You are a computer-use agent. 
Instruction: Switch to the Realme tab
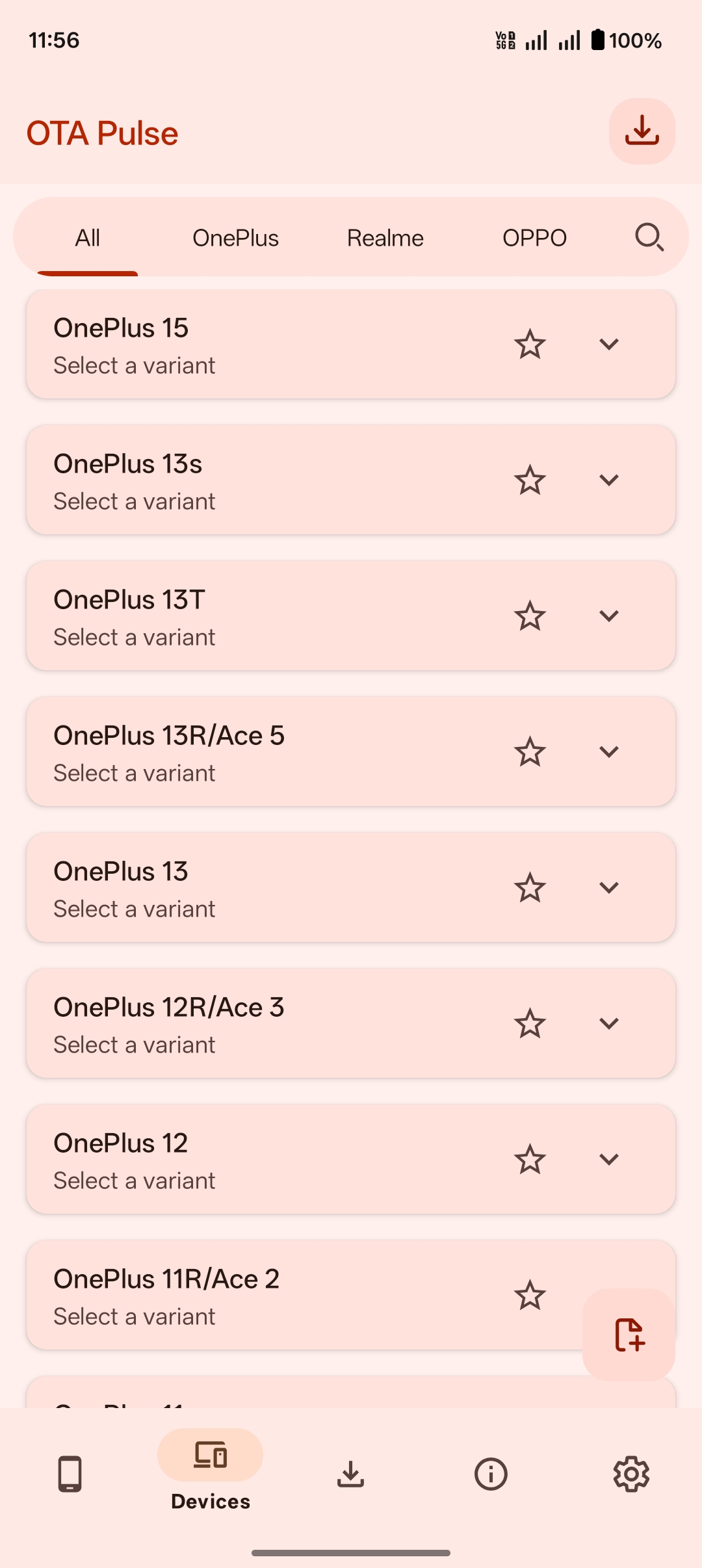385,237
